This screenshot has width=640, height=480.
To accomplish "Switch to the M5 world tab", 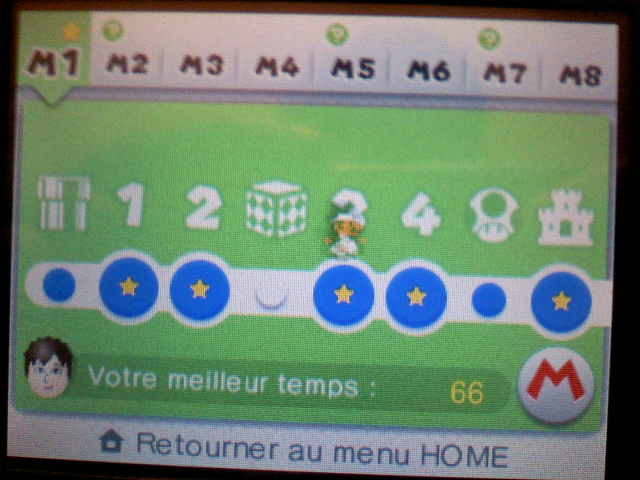I will pos(352,68).
